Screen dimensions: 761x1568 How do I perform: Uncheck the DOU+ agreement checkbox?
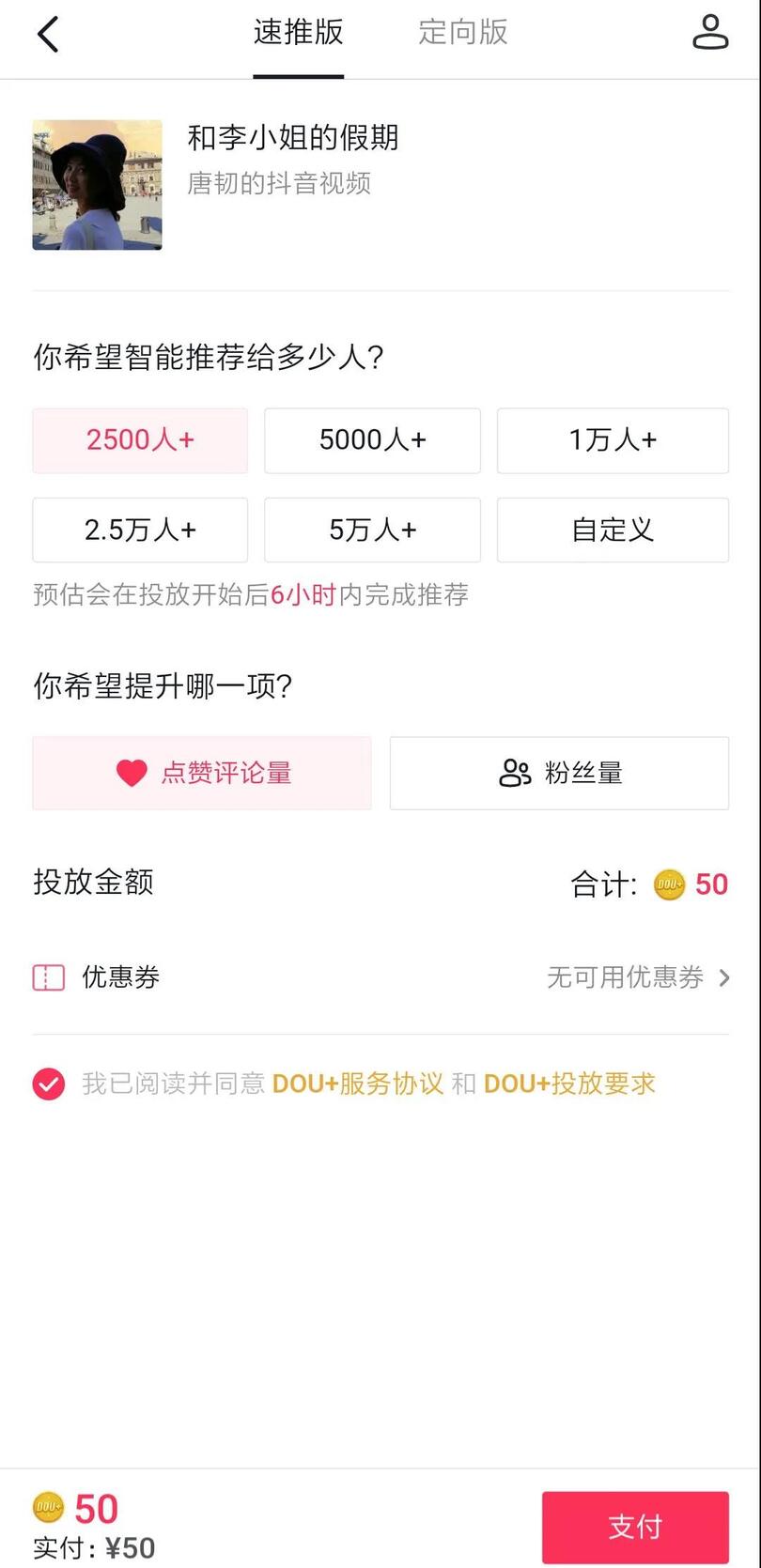tap(48, 1084)
